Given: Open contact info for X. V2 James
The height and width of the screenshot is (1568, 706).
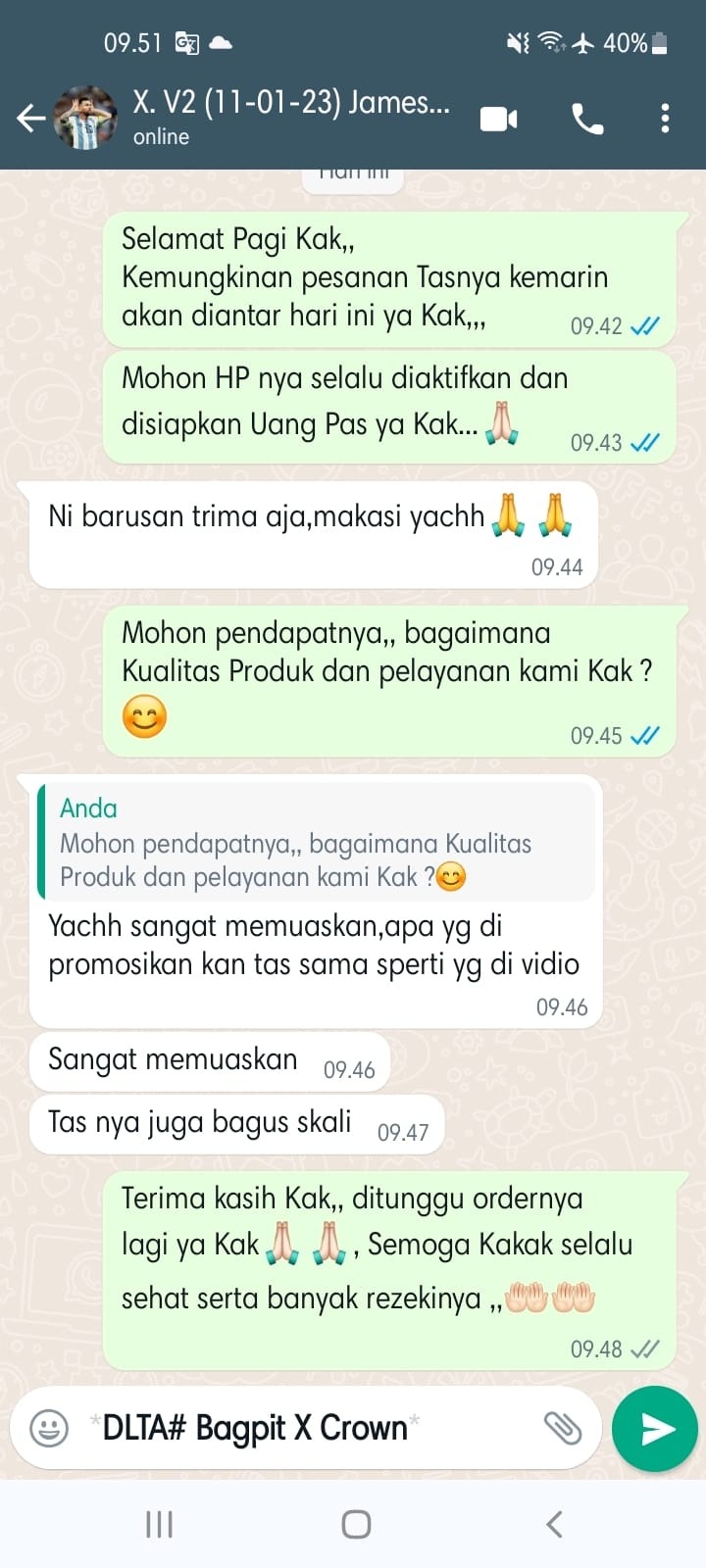Looking at the screenshot, I should click(x=291, y=117).
